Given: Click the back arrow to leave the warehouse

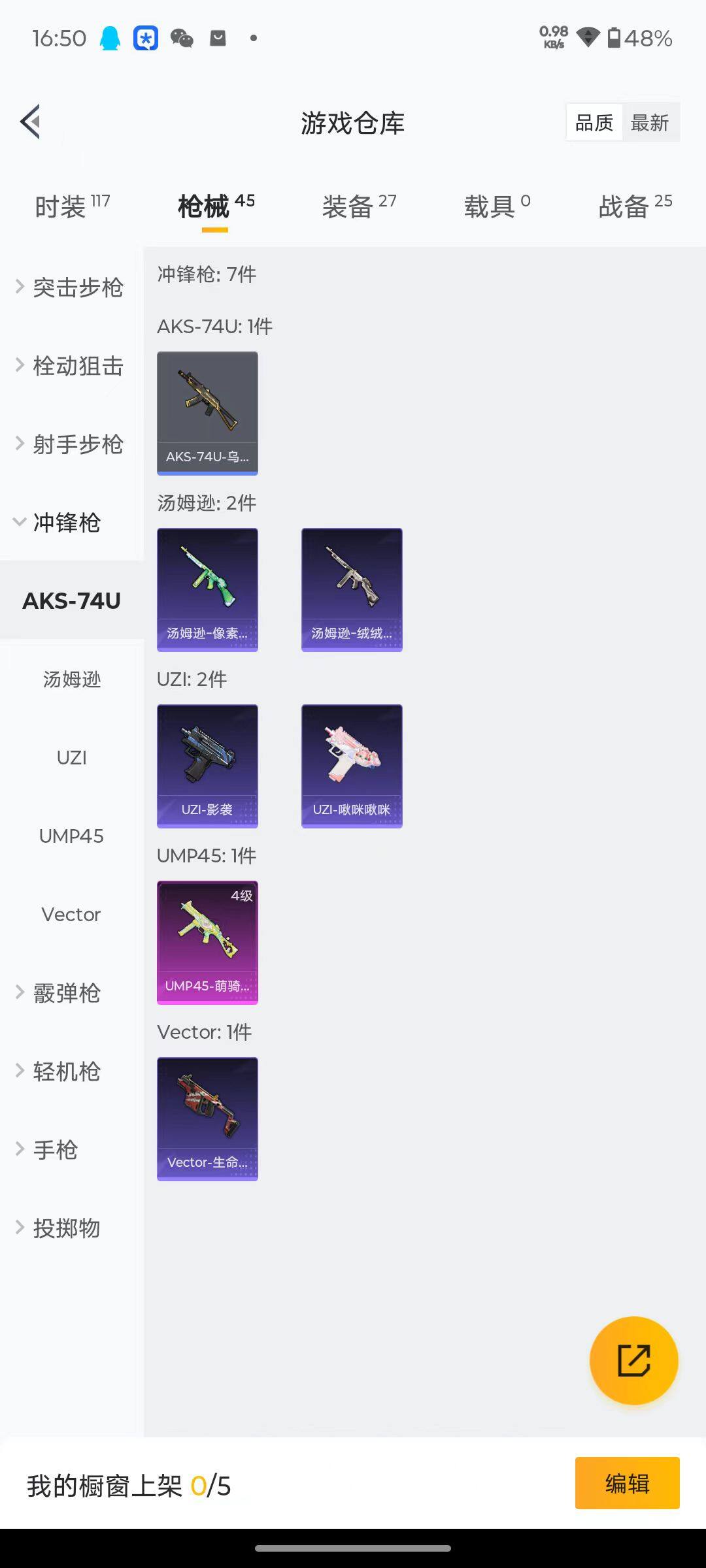Looking at the screenshot, I should [31, 122].
